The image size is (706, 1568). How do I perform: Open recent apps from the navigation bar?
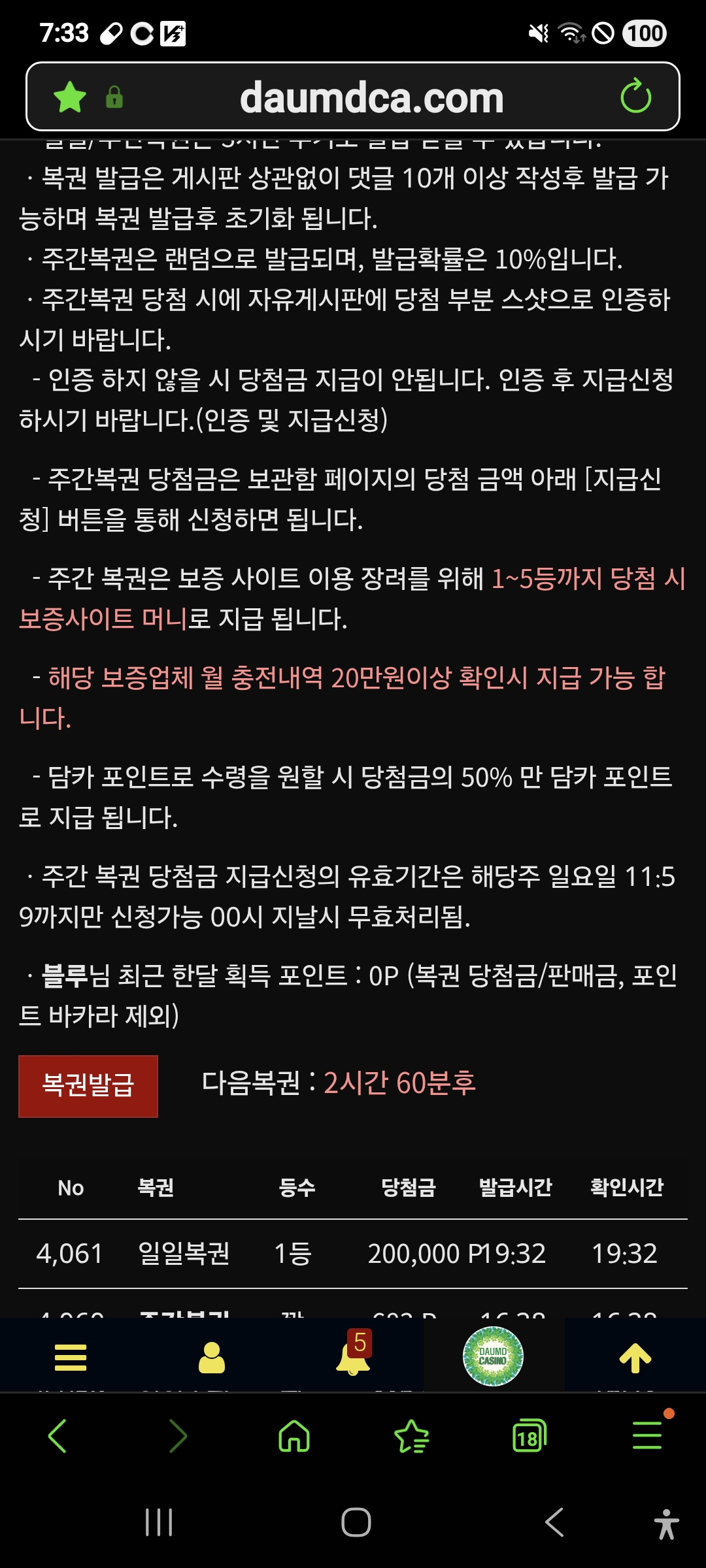(159, 1522)
